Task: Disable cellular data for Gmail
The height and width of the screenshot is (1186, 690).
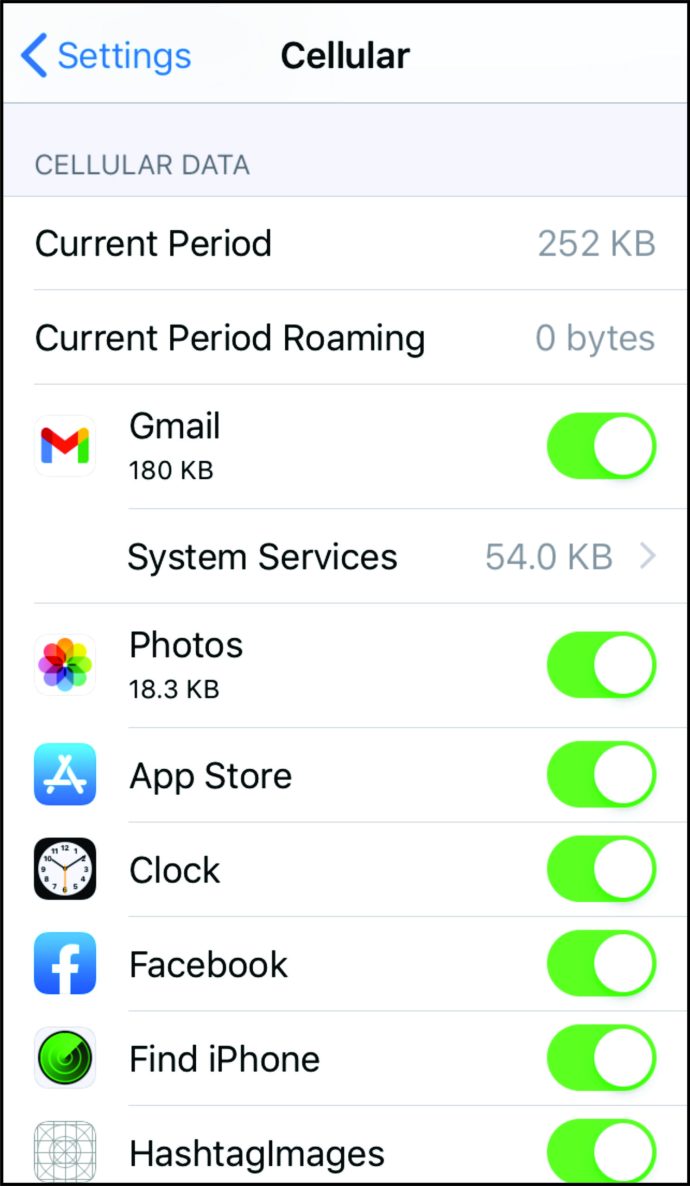Action: [601, 446]
